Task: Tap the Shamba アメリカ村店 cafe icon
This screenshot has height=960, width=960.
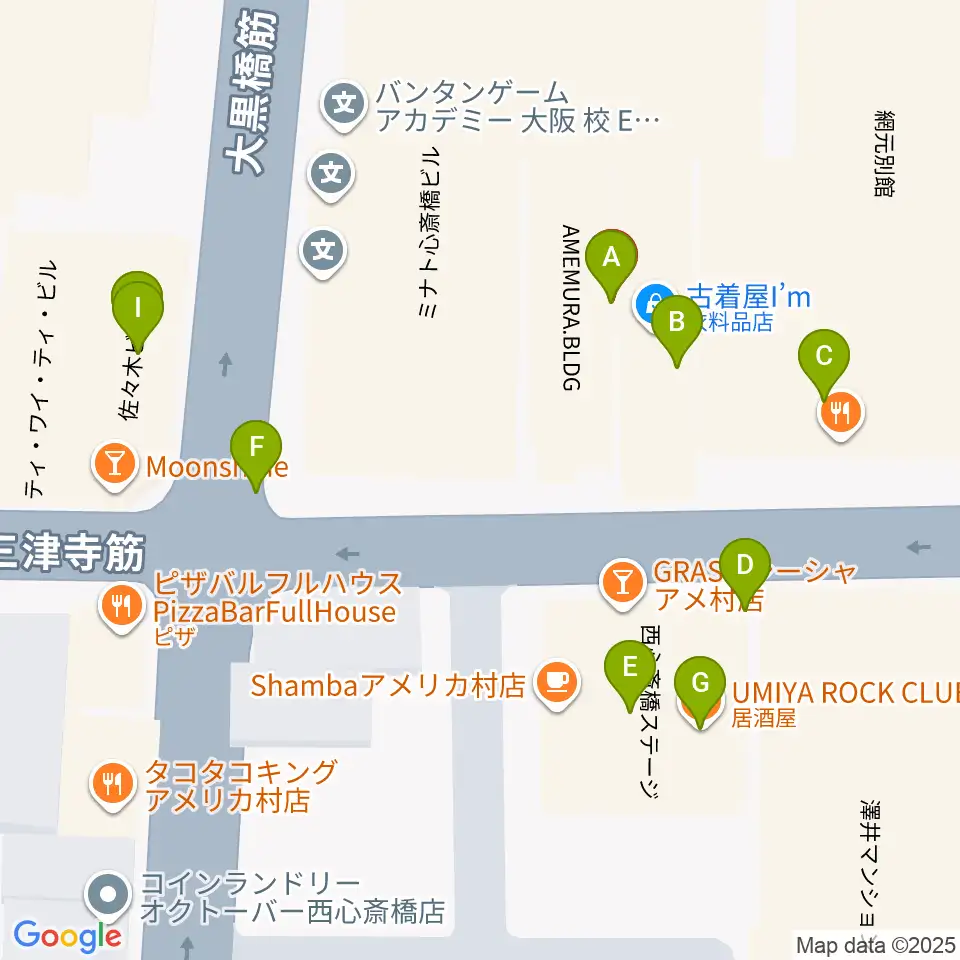Action: click(557, 685)
